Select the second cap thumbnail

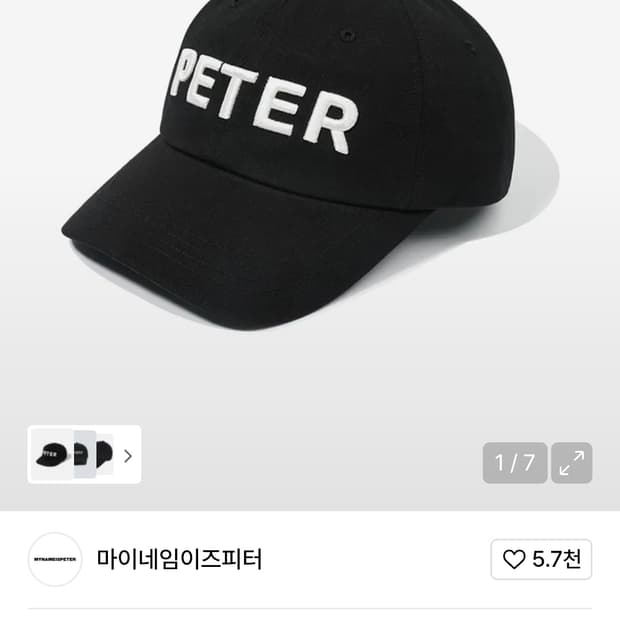(84, 455)
